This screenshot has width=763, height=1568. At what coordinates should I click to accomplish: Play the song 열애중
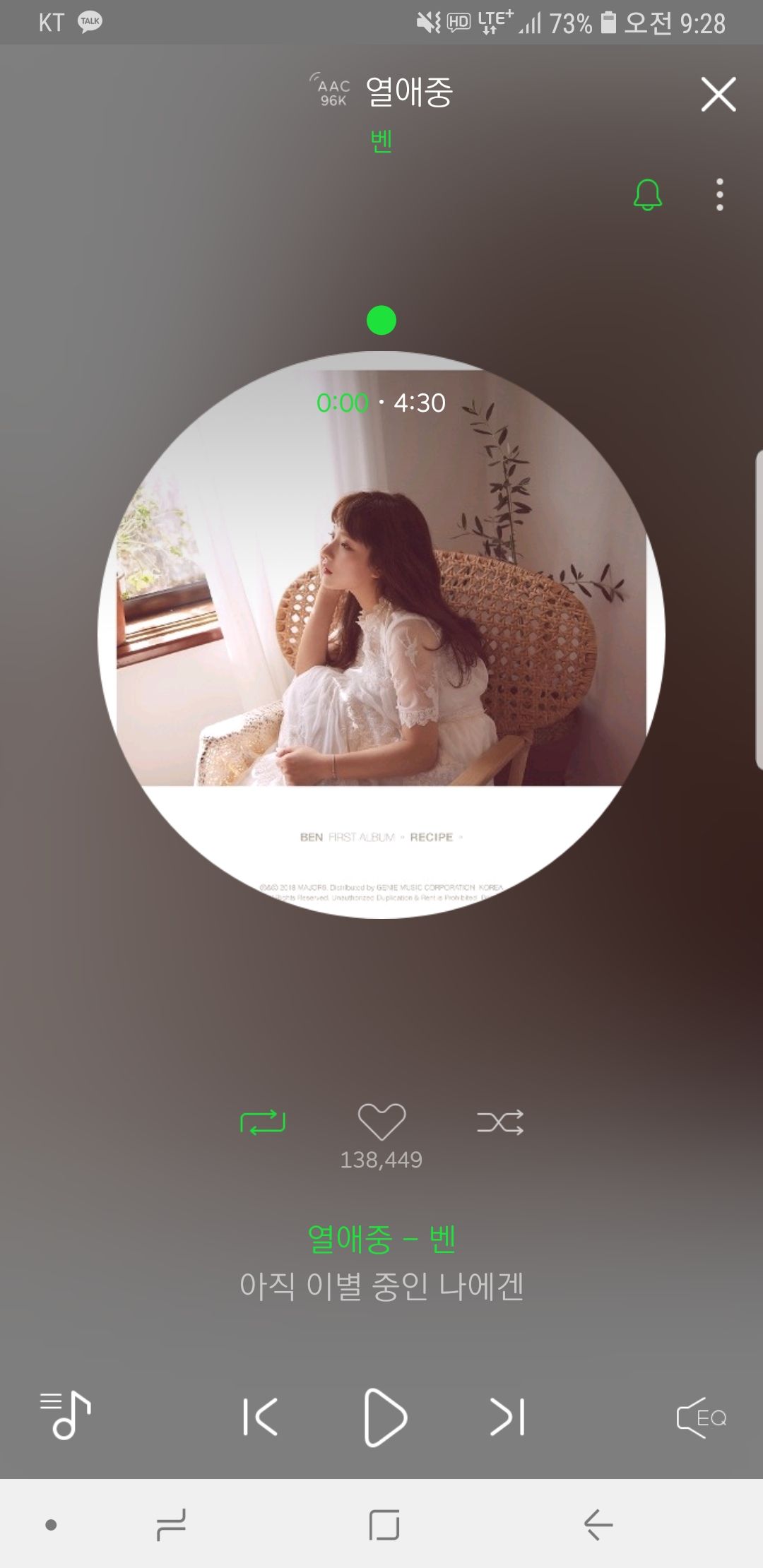[x=384, y=1417]
